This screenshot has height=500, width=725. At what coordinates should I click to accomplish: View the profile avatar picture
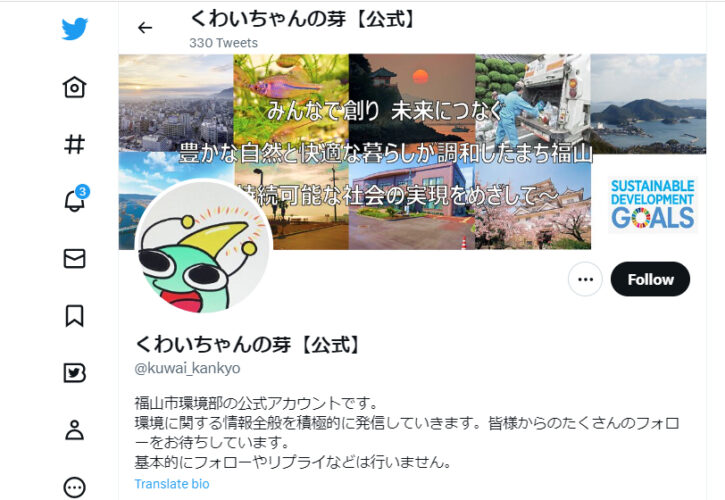point(202,246)
